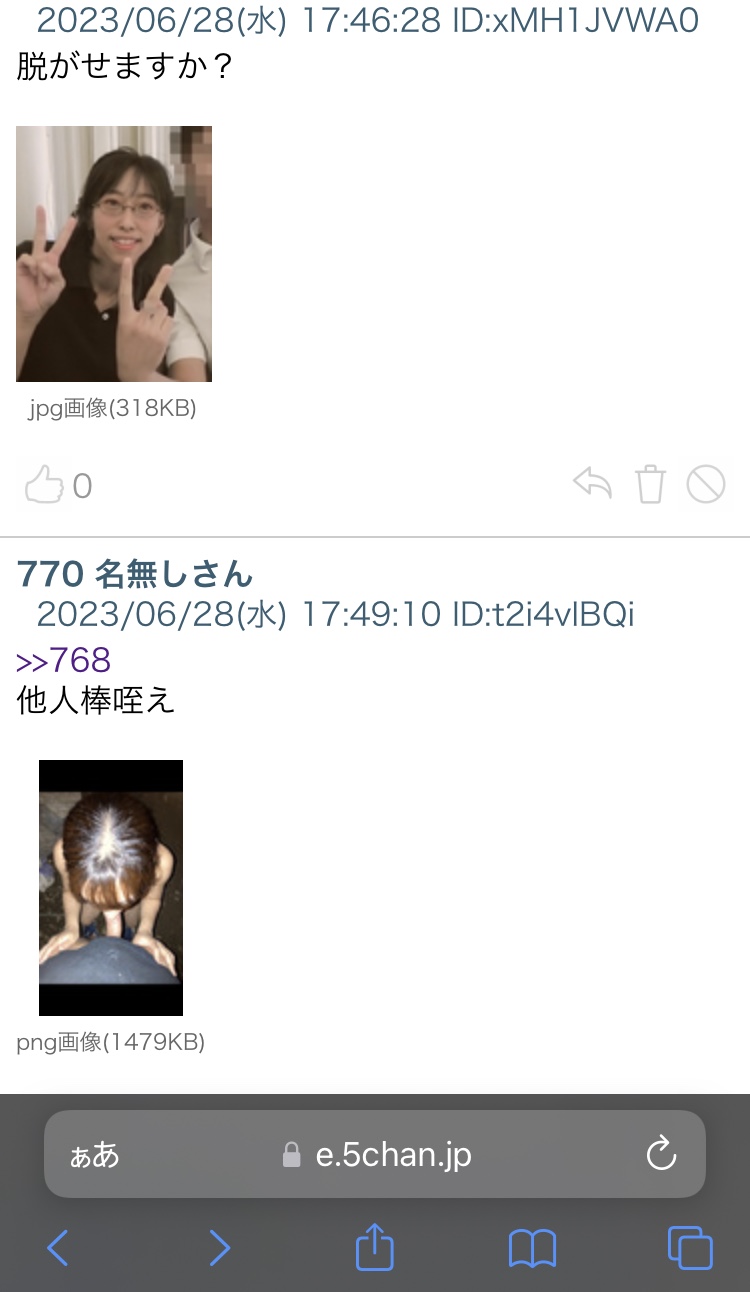Open the ぁあ page settings menu

(x=92, y=1153)
